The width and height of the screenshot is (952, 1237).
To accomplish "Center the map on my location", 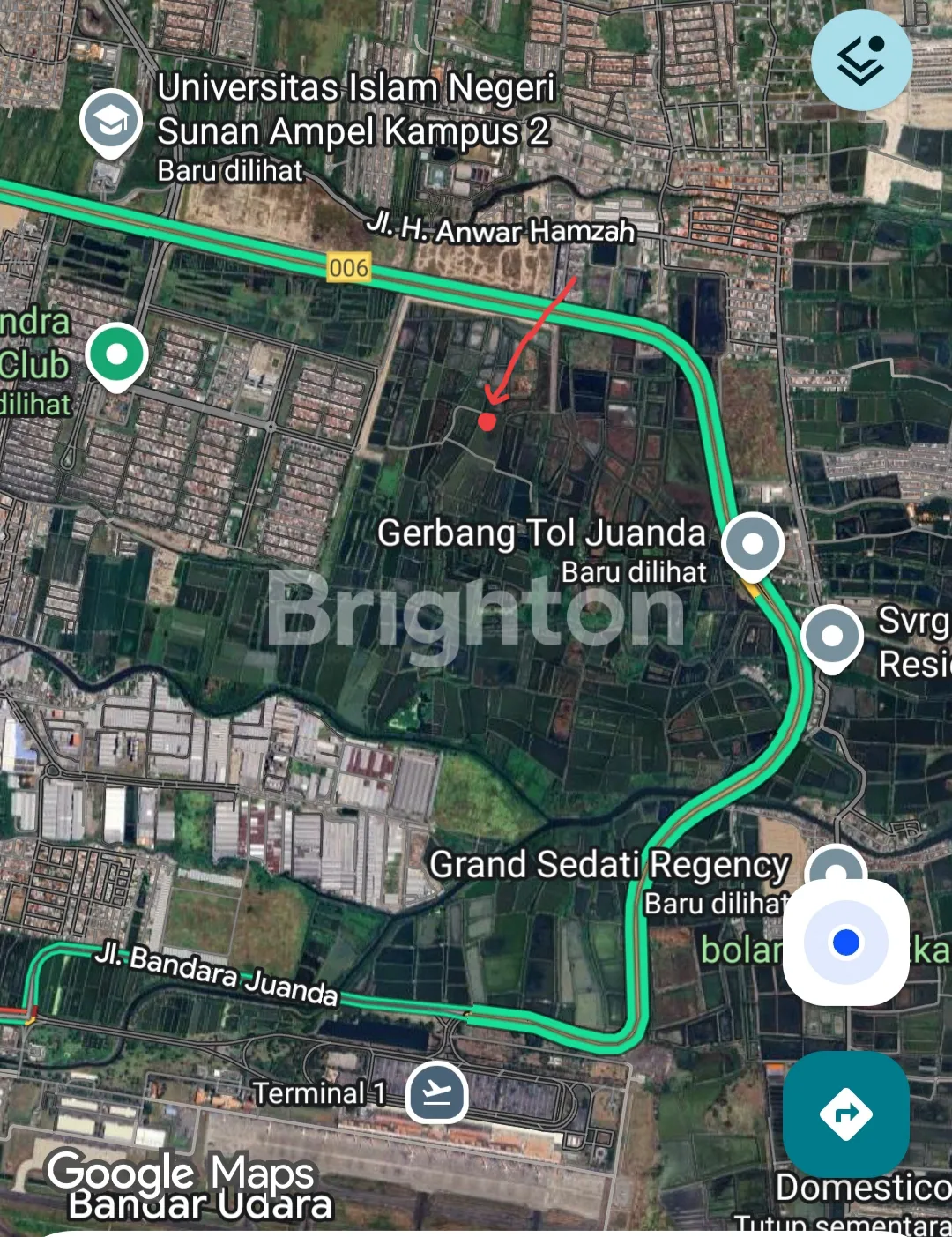I will (845, 943).
